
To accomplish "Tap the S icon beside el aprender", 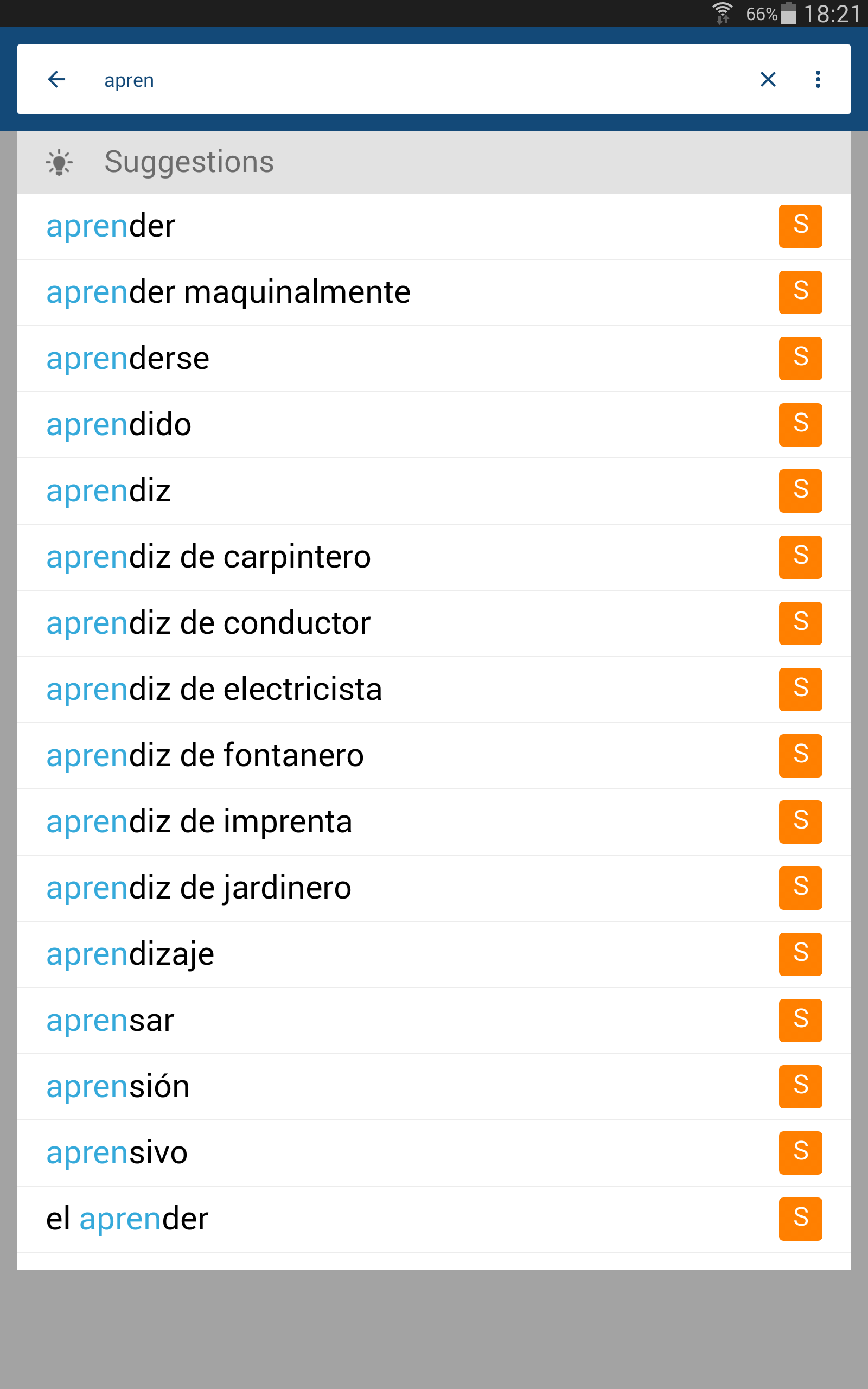I will point(800,1219).
